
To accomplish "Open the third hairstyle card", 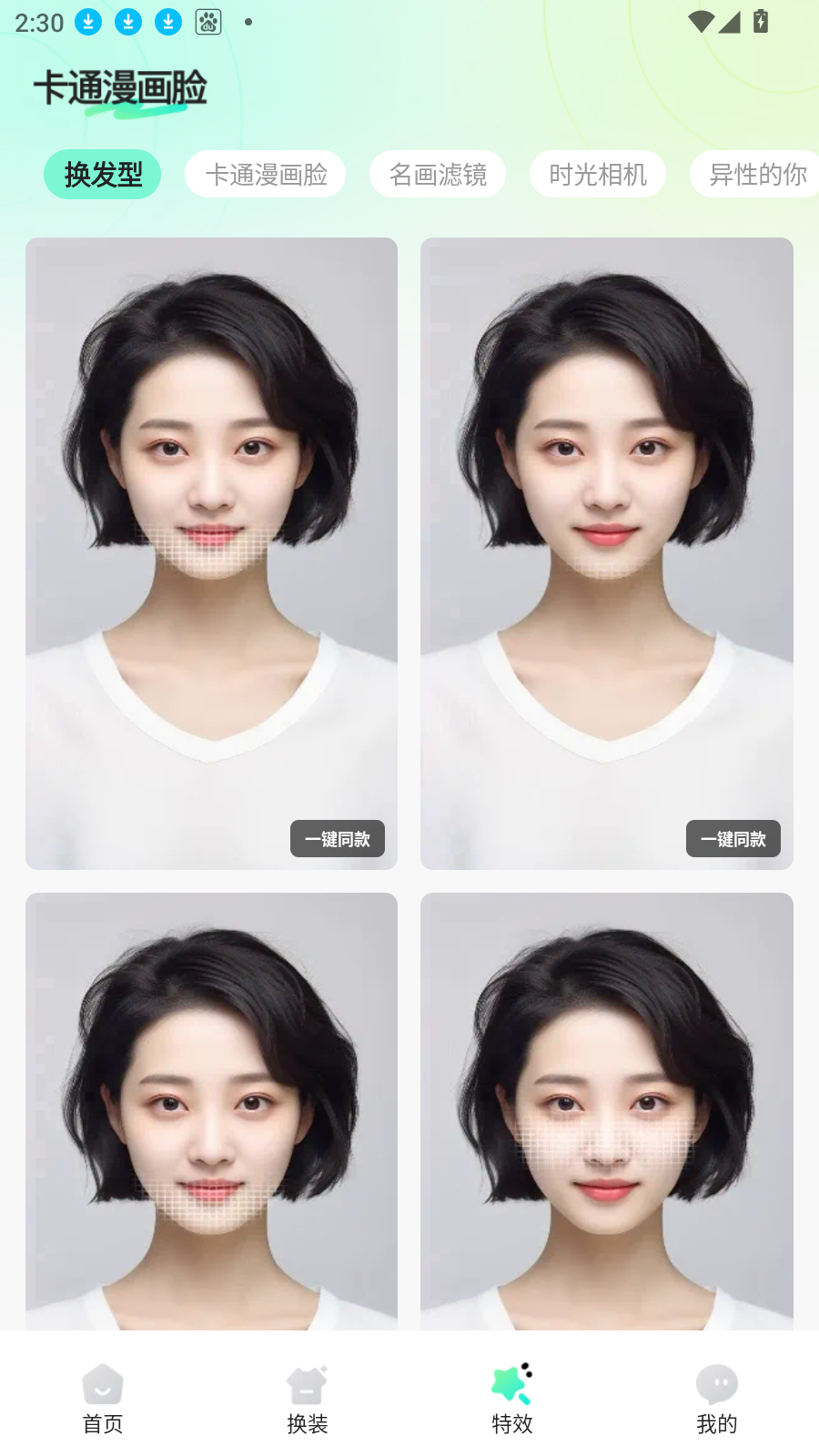I will (x=211, y=1110).
